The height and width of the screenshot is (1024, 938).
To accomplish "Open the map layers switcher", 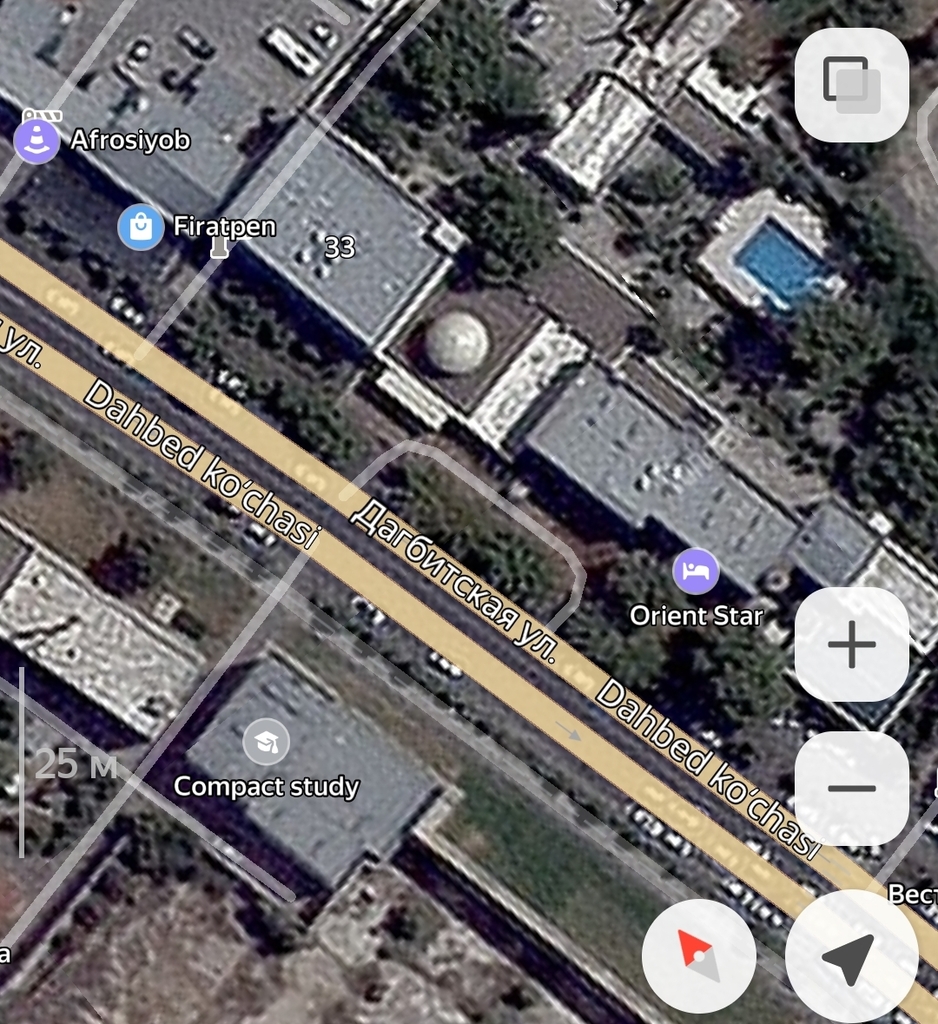I will pos(851,85).
